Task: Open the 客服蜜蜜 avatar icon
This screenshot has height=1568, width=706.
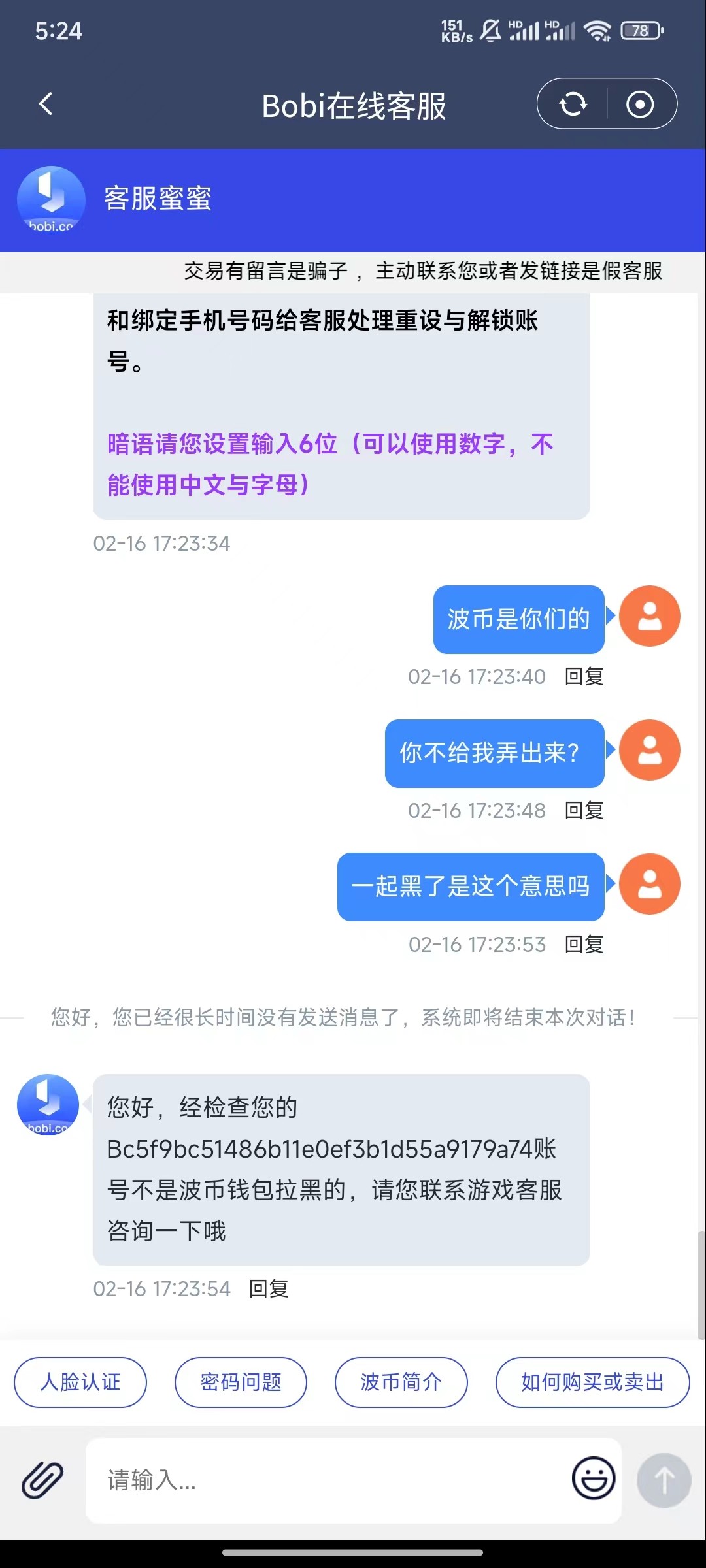Action: pyautogui.click(x=50, y=201)
